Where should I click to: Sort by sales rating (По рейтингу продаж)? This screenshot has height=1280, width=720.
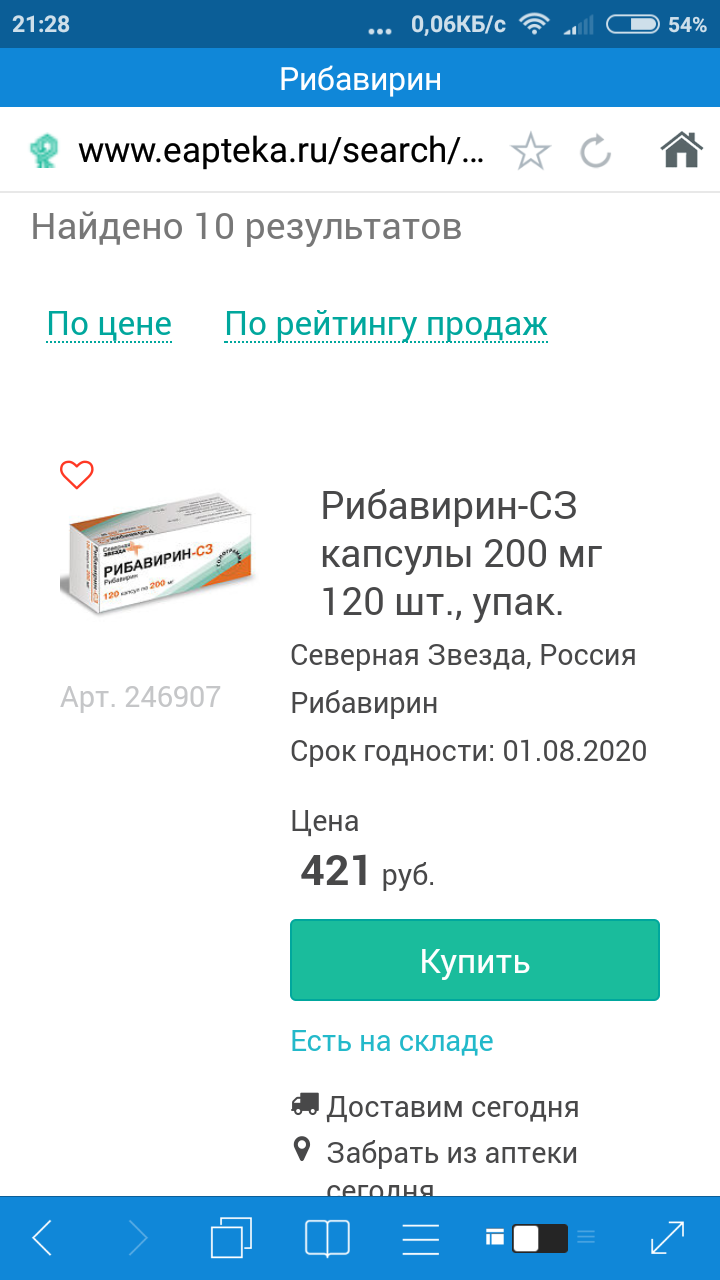pyautogui.click(x=386, y=324)
